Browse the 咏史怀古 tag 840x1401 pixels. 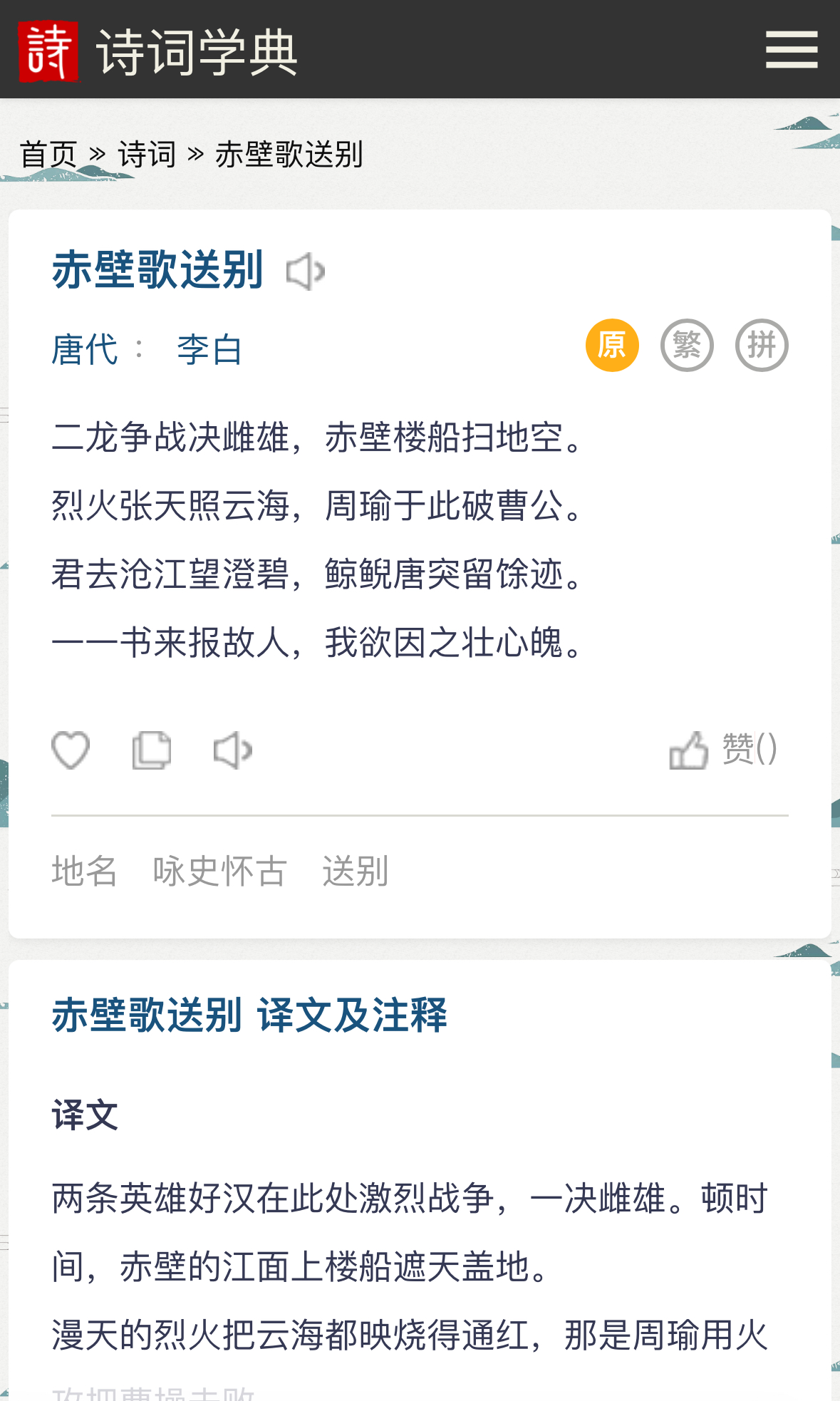(219, 871)
